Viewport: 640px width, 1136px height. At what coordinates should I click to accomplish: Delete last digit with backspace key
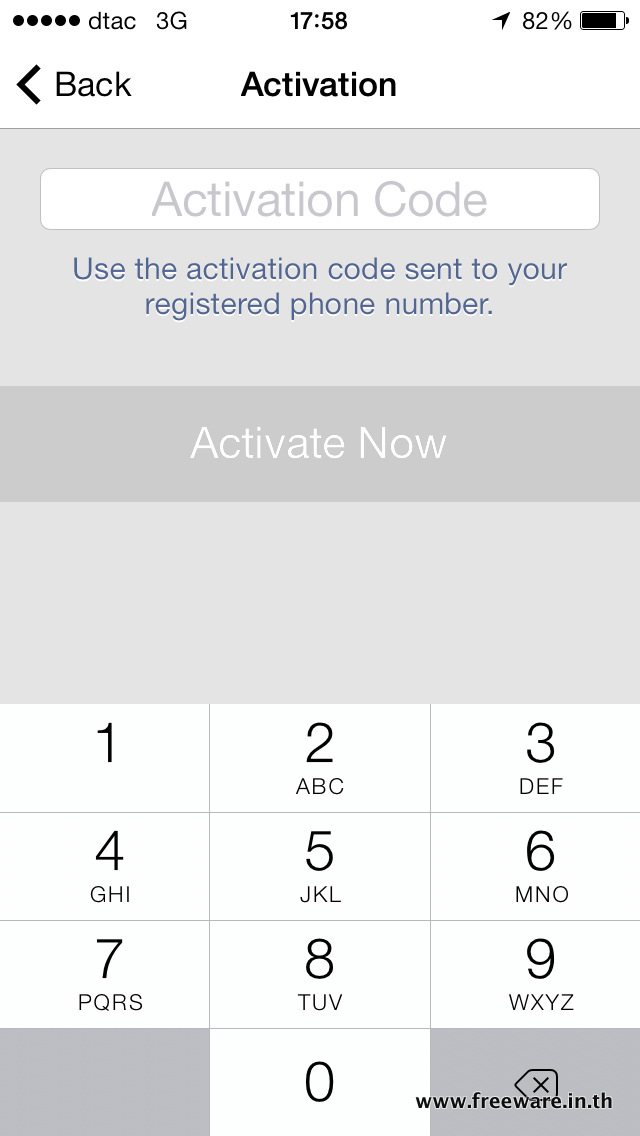tap(536, 1082)
